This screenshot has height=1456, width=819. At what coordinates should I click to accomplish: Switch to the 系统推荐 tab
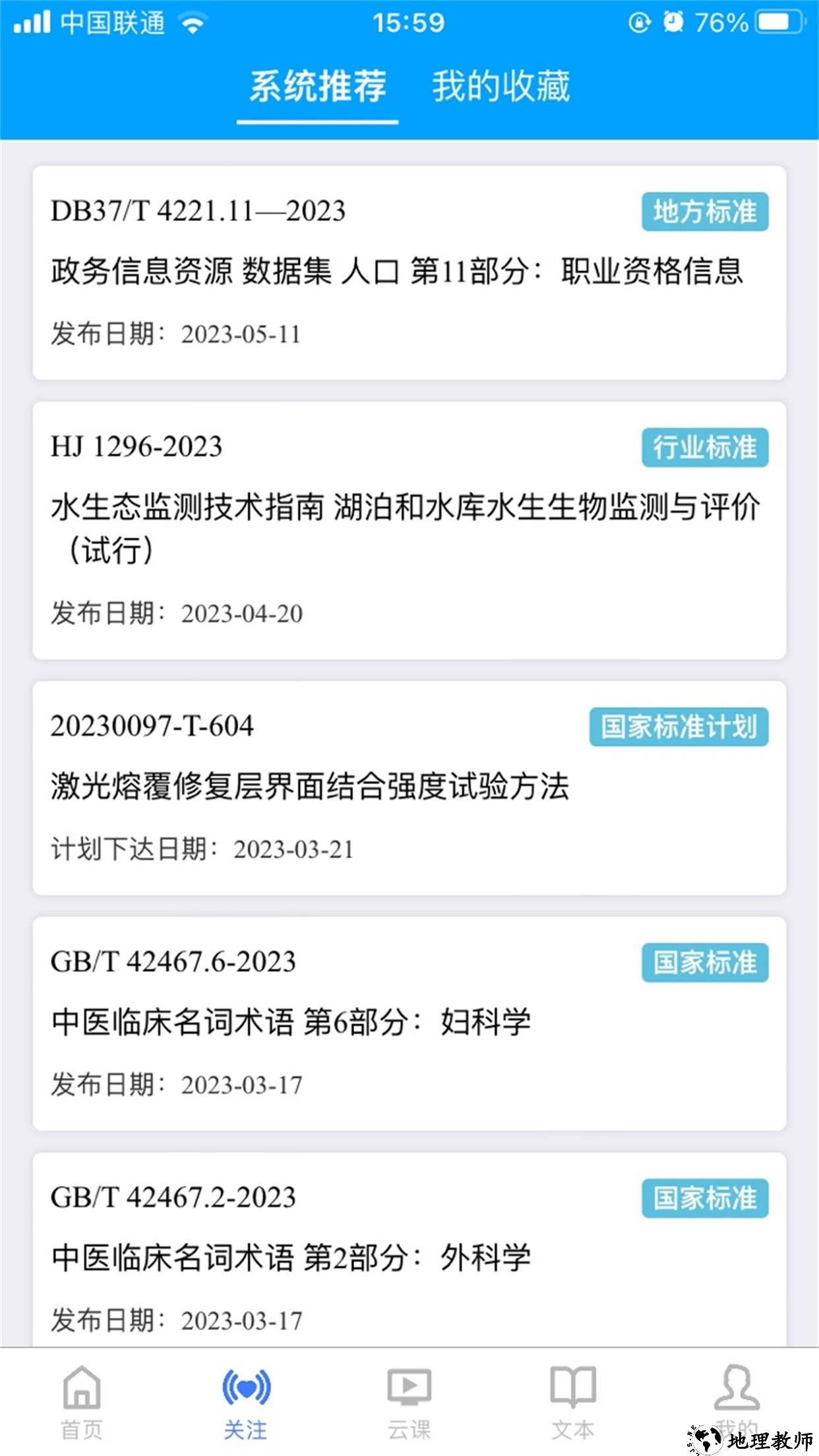[x=317, y=87]
